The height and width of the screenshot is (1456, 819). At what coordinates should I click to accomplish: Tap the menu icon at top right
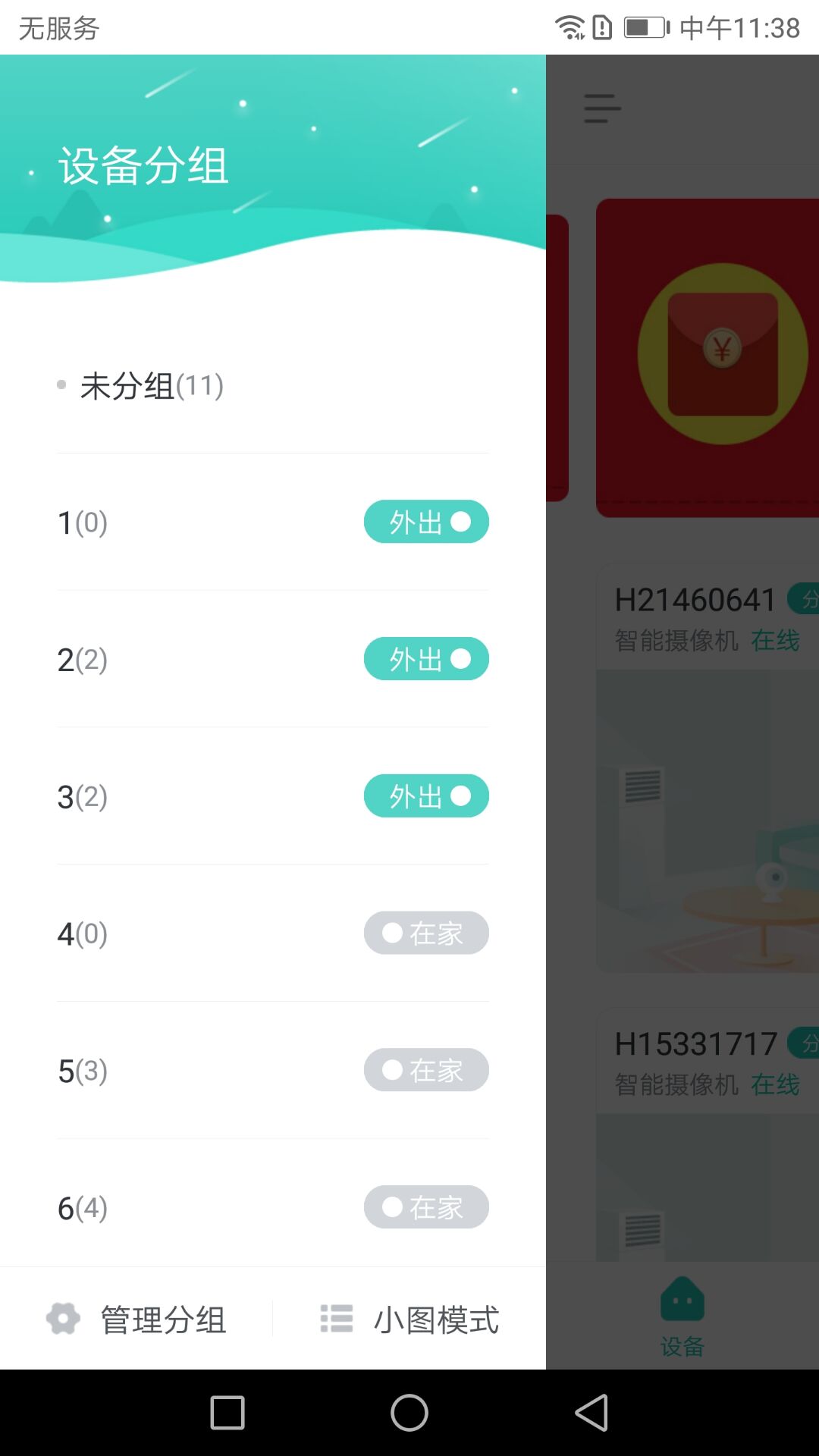[601, 109]
